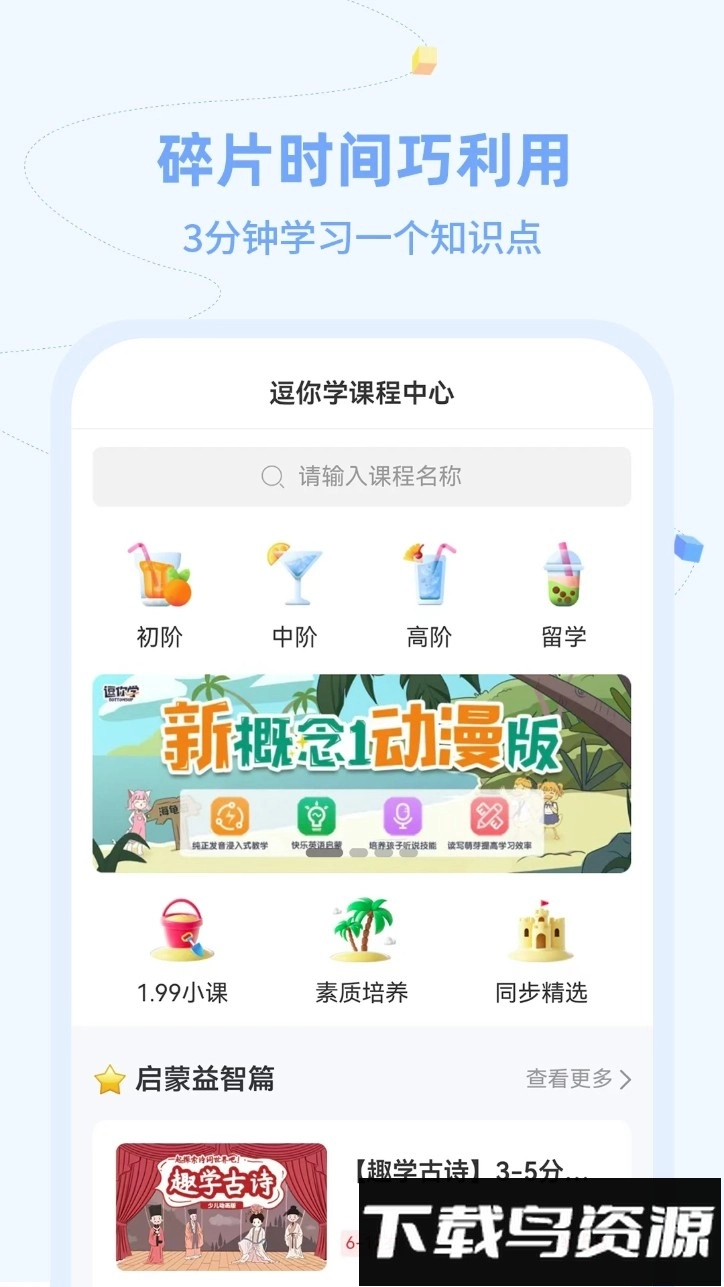Tap the 新概念1动漫版 banner
724x1287 pixels.
point(362,770)
